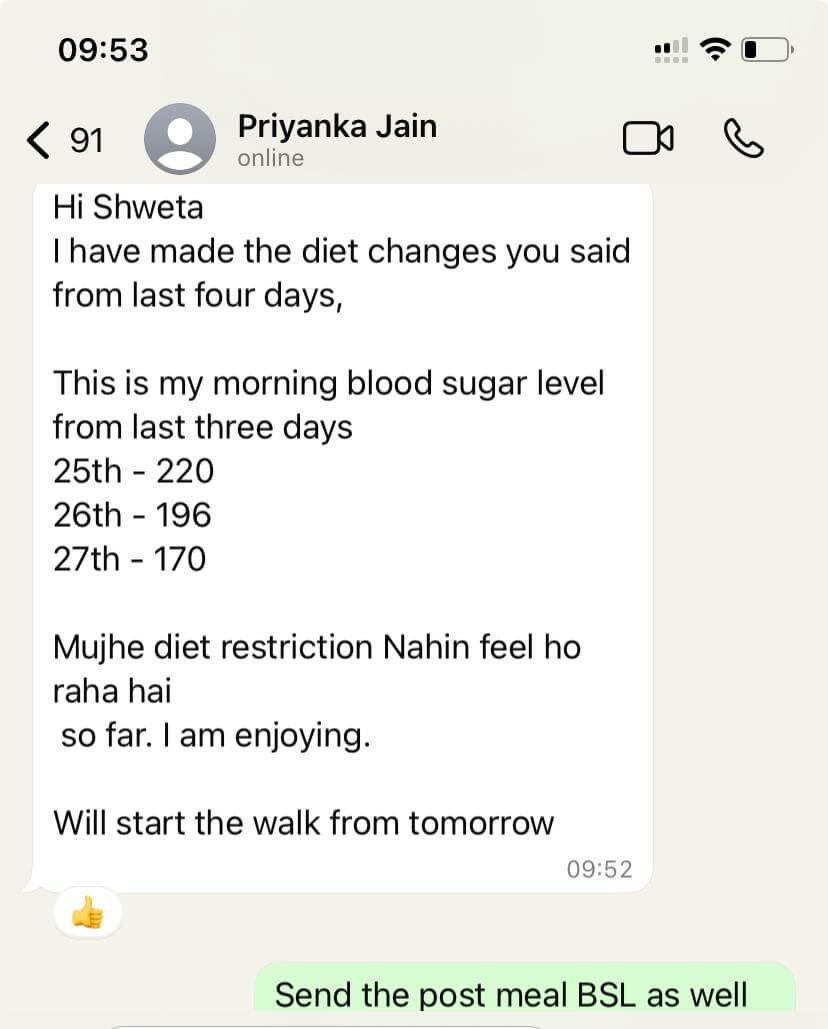Start a video call with Priyanka Jain

[648, 139]
